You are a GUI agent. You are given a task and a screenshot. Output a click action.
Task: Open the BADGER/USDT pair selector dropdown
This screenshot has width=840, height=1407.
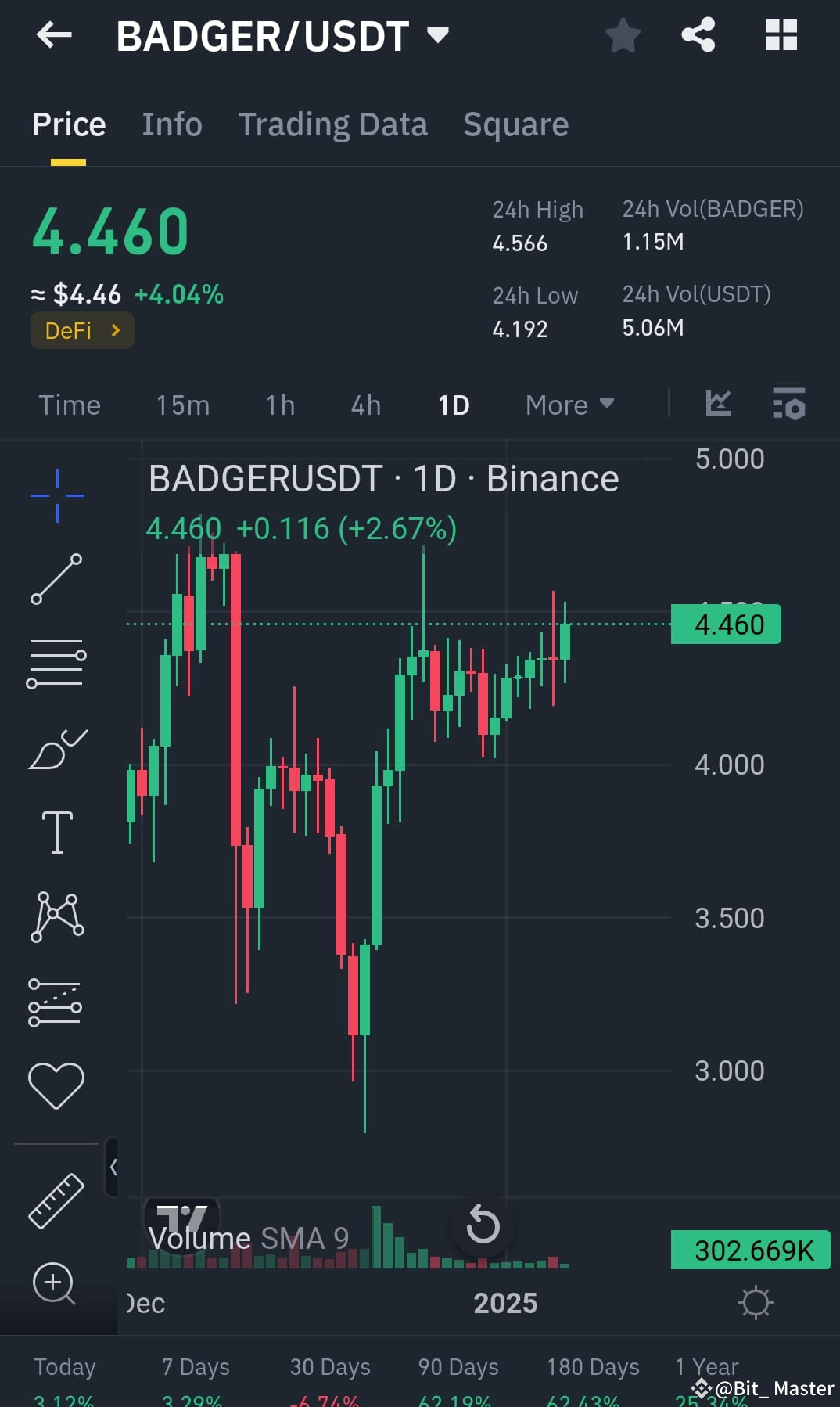click(438, 34)
